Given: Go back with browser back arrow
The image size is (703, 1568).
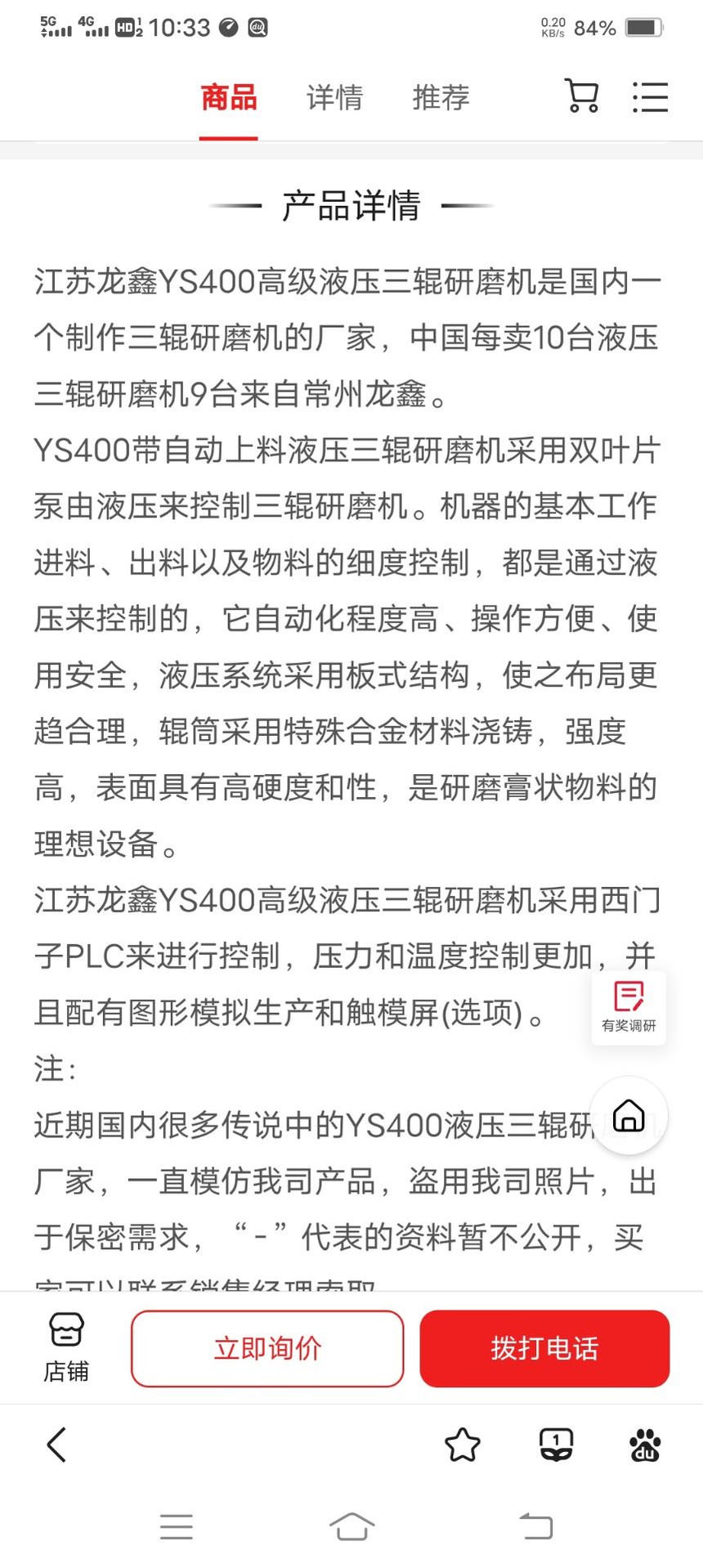Looking at the screenshot, I should 56,1445.
